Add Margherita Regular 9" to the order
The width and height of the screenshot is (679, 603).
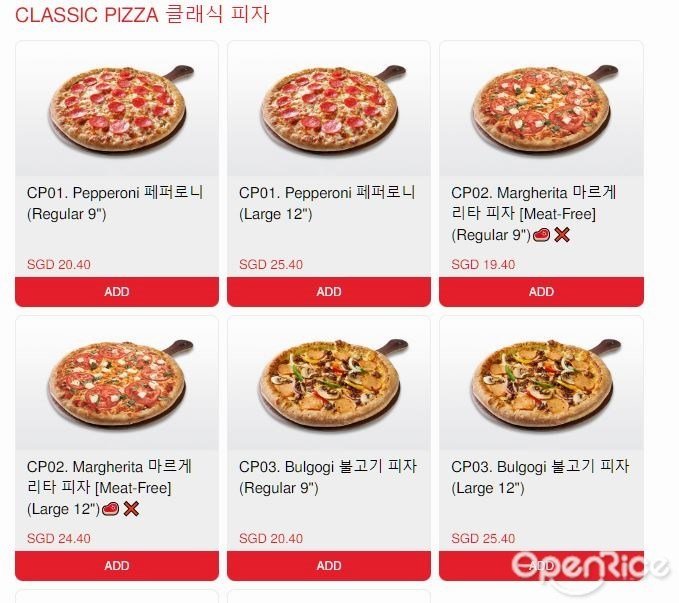[x=541, y=292]
